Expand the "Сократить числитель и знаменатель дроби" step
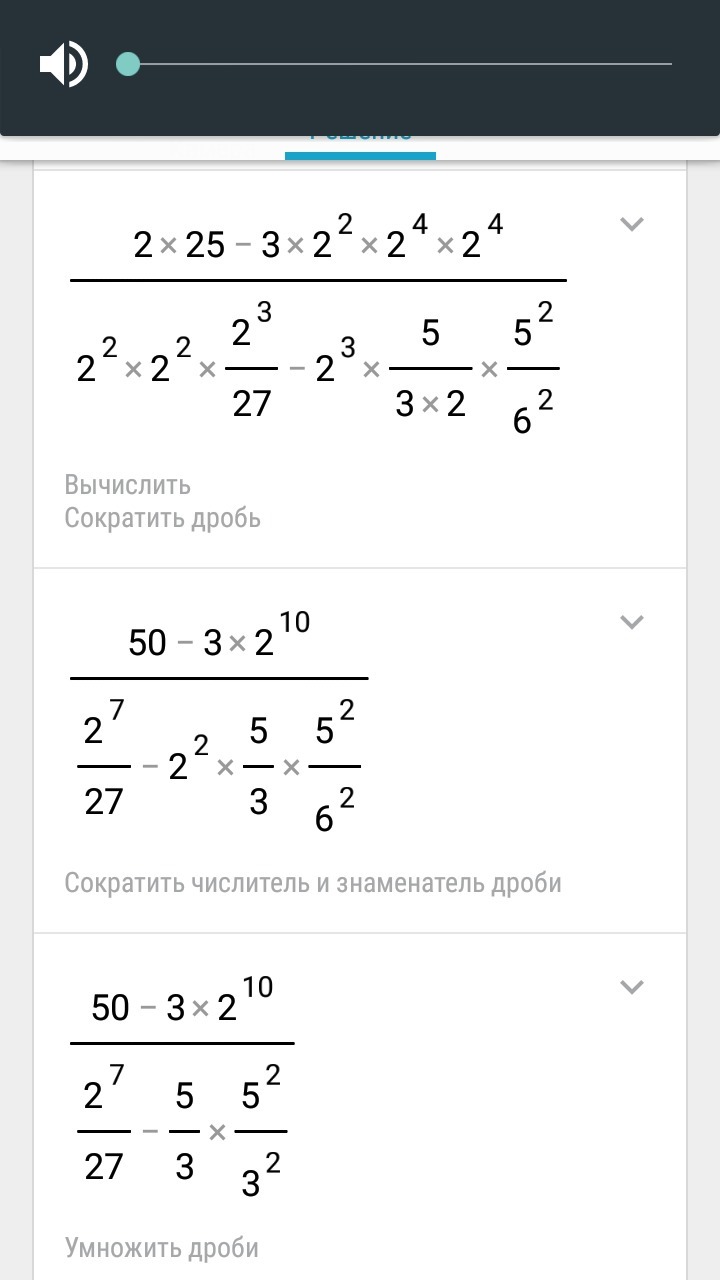This screenshot has height=1280, width=720. (631, 622)
